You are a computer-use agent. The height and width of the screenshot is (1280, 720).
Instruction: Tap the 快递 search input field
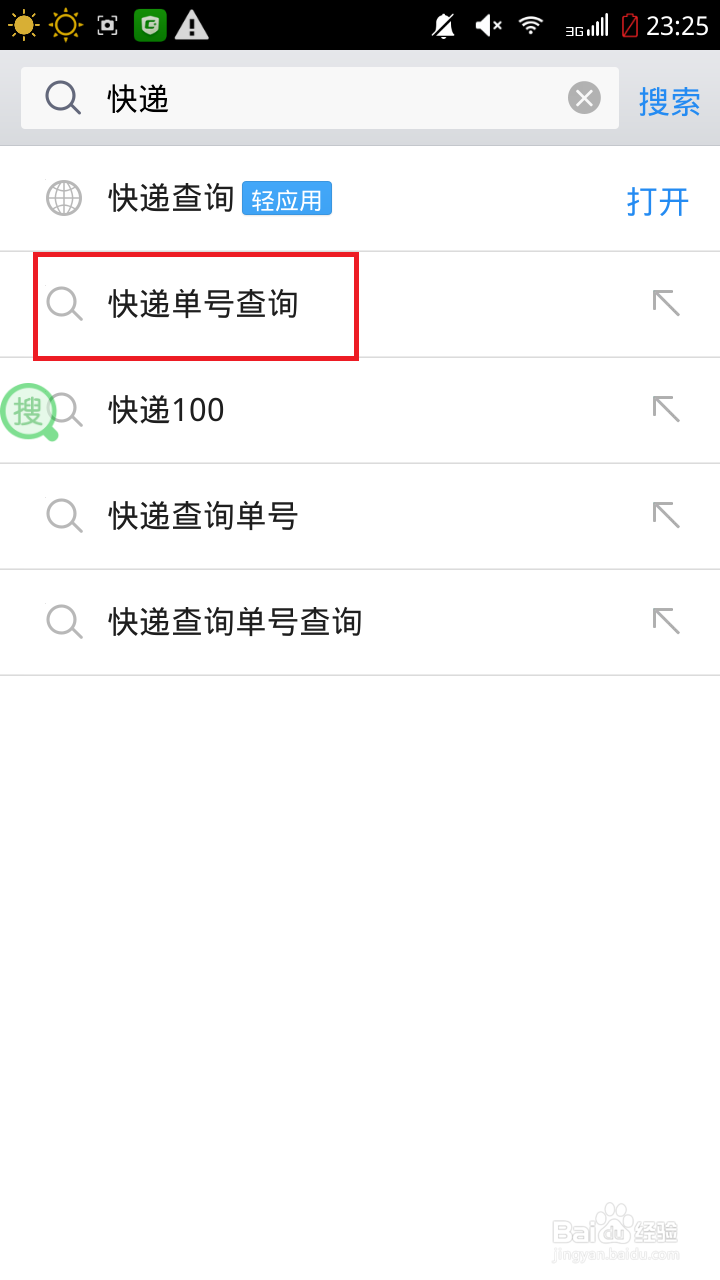pyautogui.click(x=300, y=97)
